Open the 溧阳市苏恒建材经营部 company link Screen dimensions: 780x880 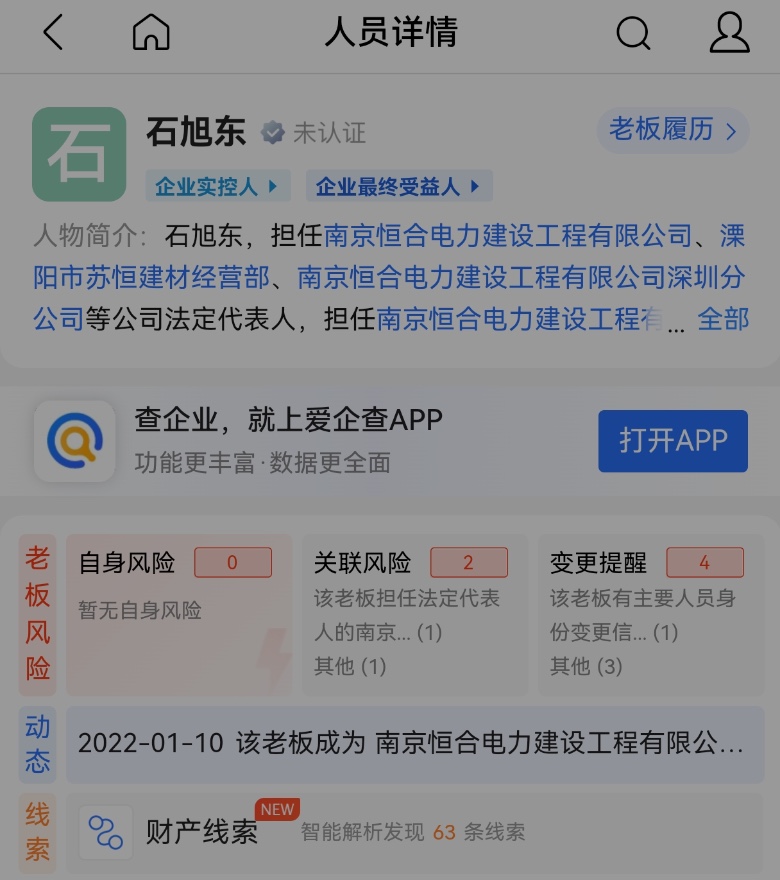(150, 277)
